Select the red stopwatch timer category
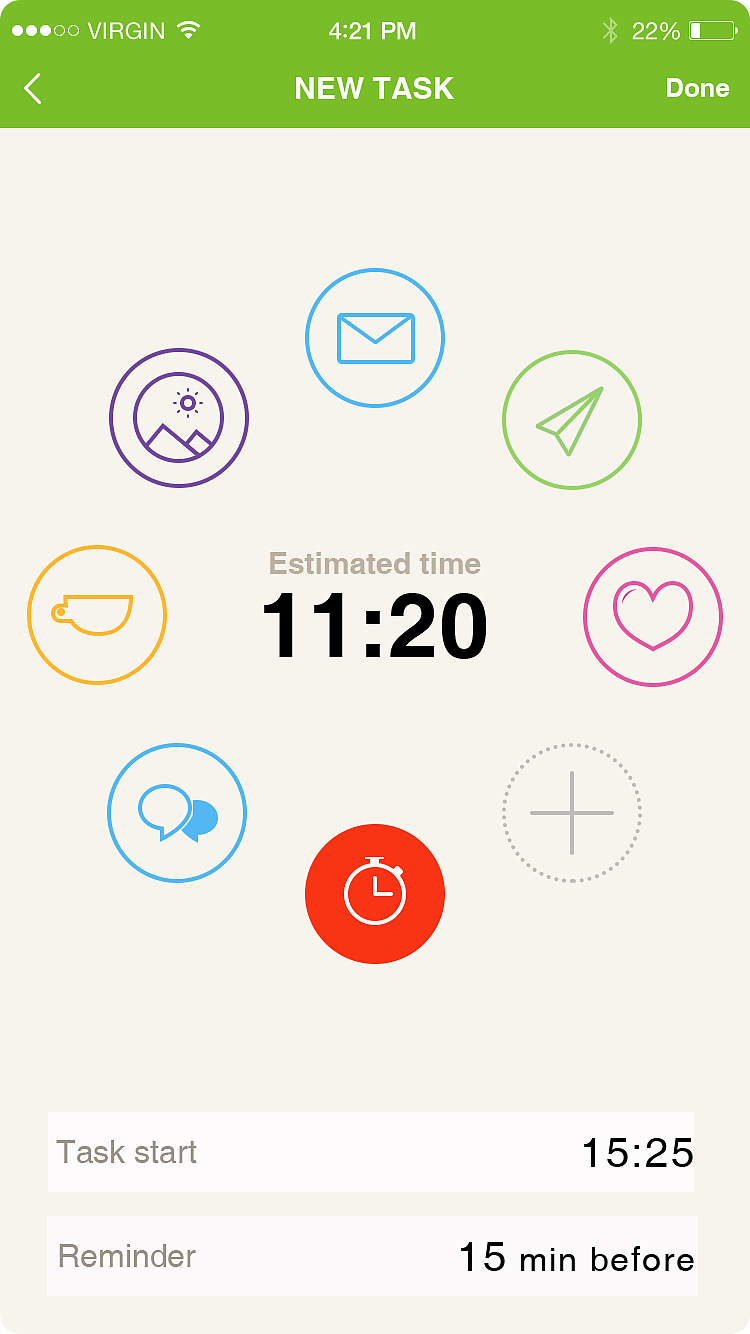Image resolution: width=750 pixels, height=1334 pixels. [375, 894]
